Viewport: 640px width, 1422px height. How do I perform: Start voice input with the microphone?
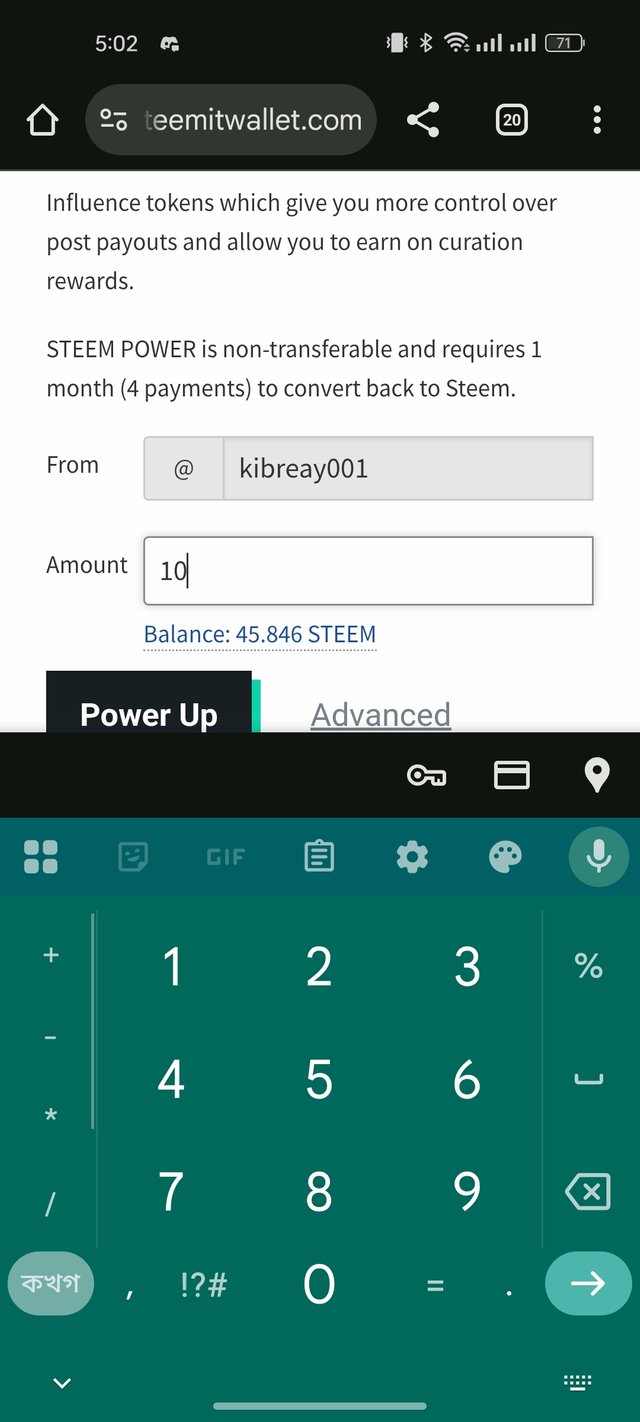click(598, 856)
